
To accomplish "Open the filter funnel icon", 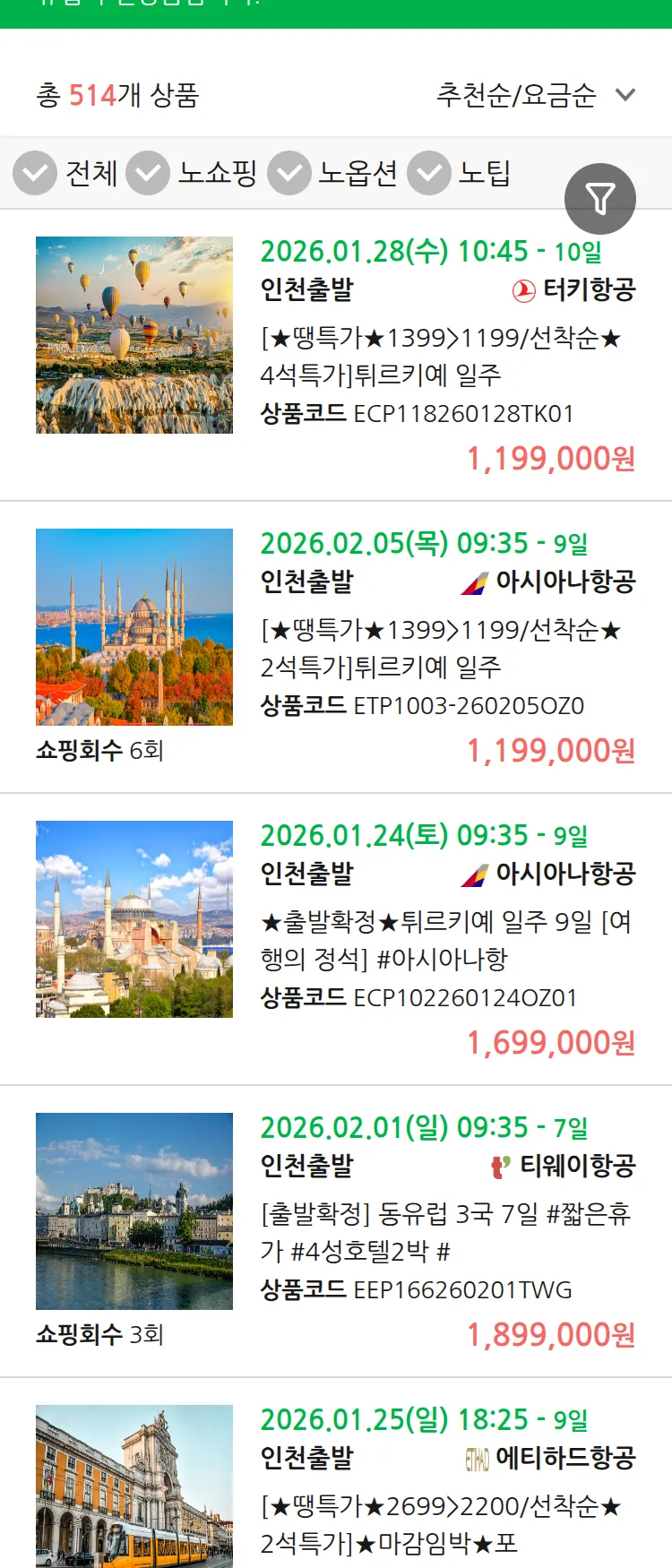I will [x=600, y=198].
